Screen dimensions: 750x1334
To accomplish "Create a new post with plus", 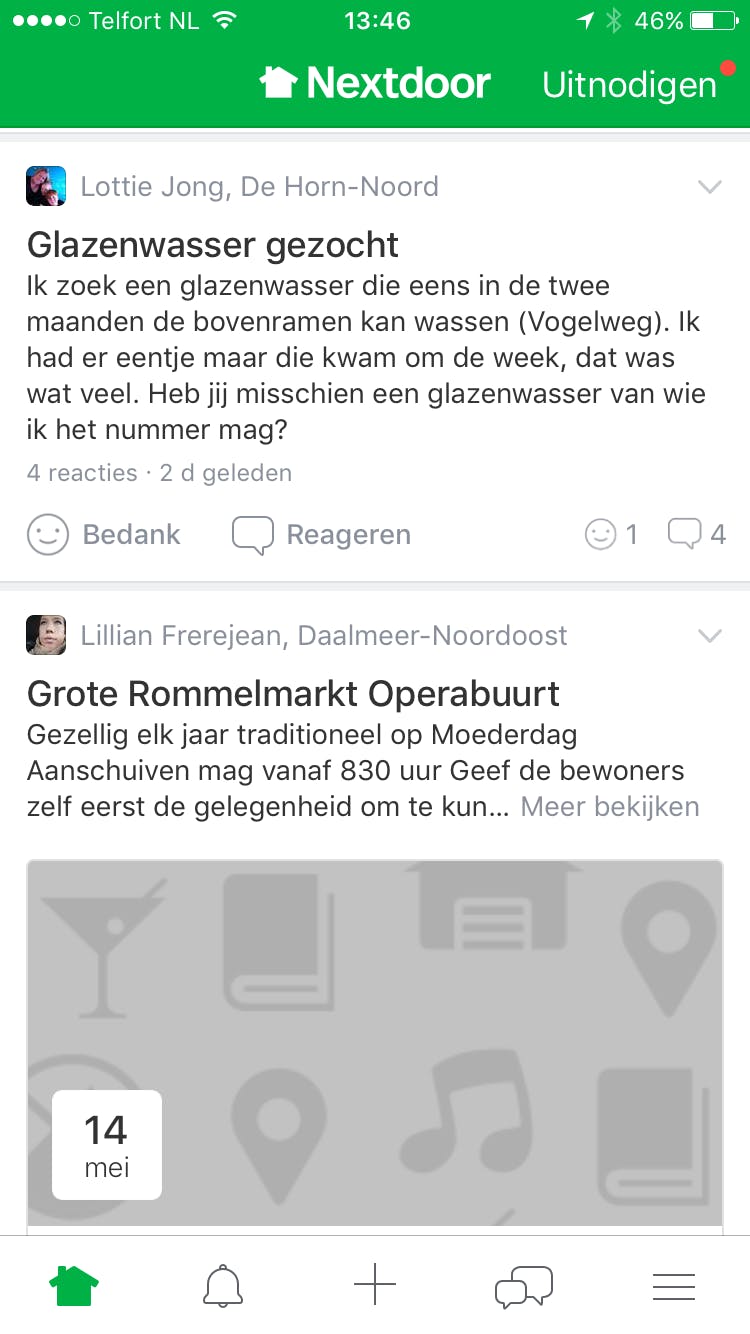I will pyautogui.click(x=375, y=1285).
